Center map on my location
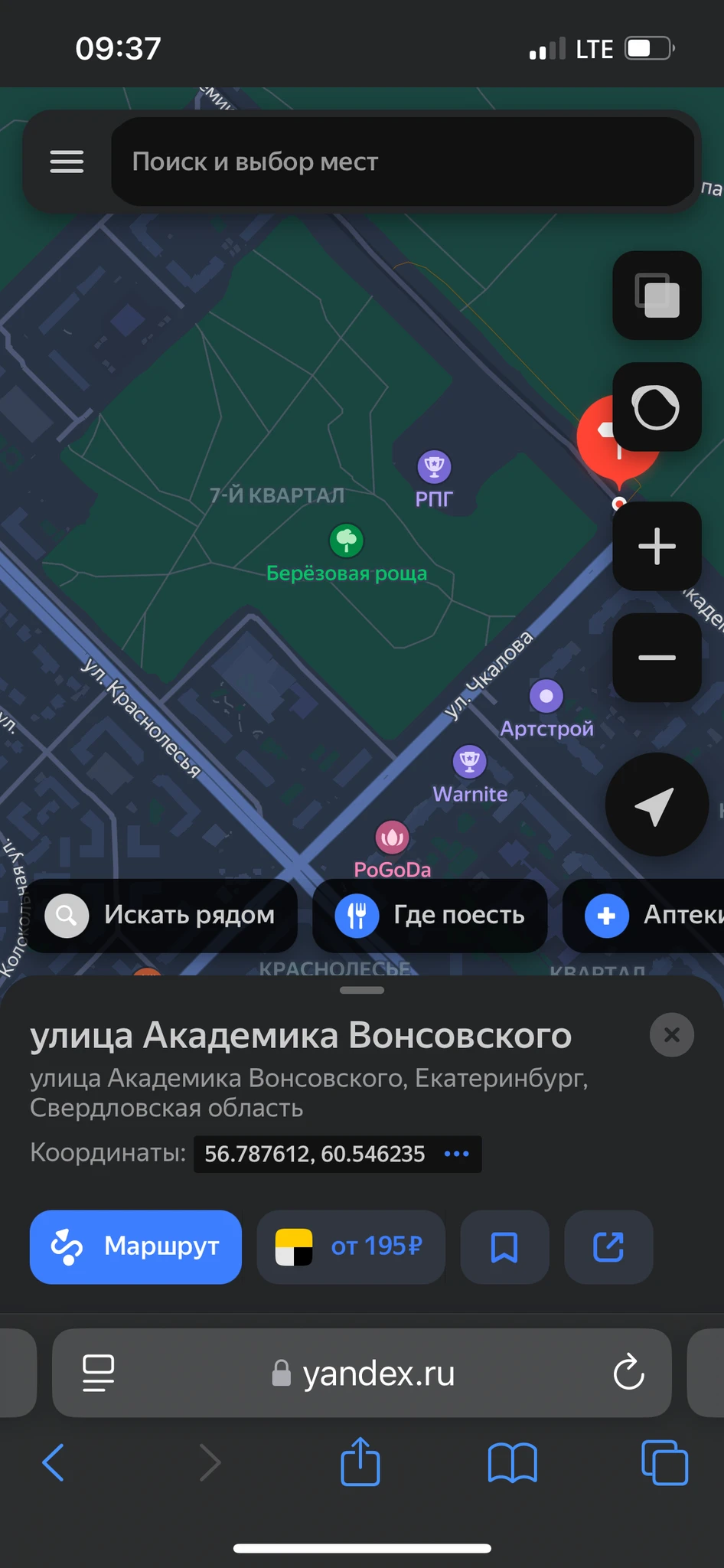 (x=656, y=805)
